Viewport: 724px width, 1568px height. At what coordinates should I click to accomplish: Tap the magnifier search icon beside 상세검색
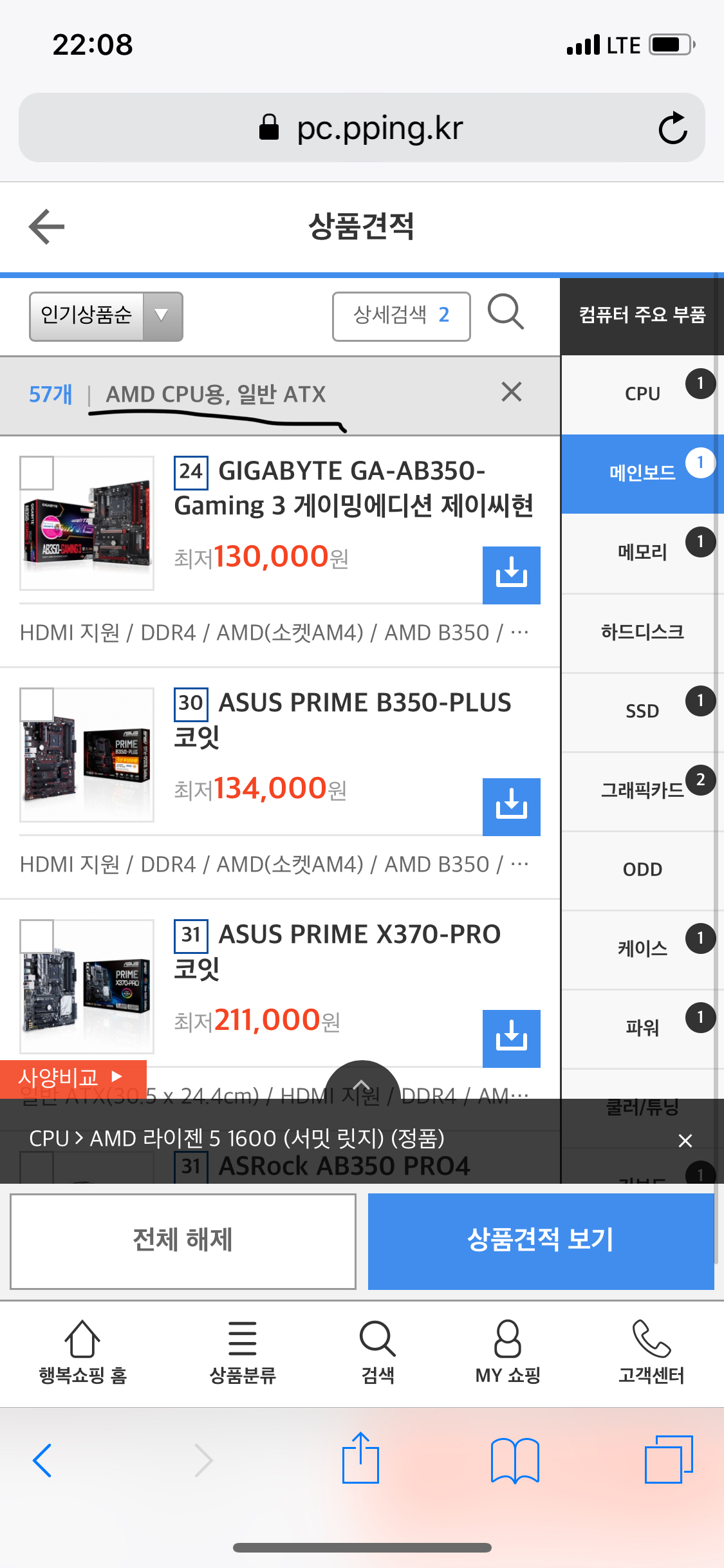coord(506,313)
